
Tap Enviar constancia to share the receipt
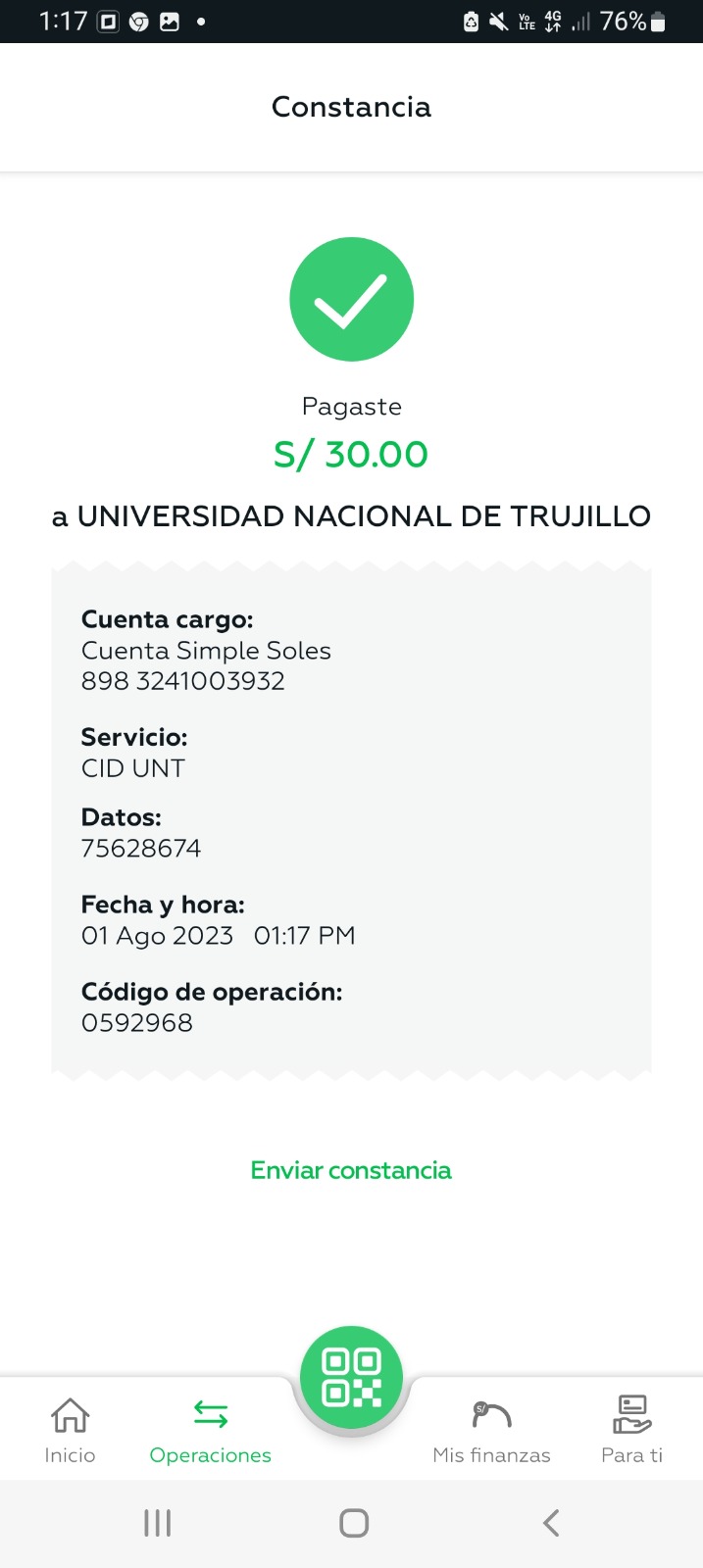click(351, 1170)
